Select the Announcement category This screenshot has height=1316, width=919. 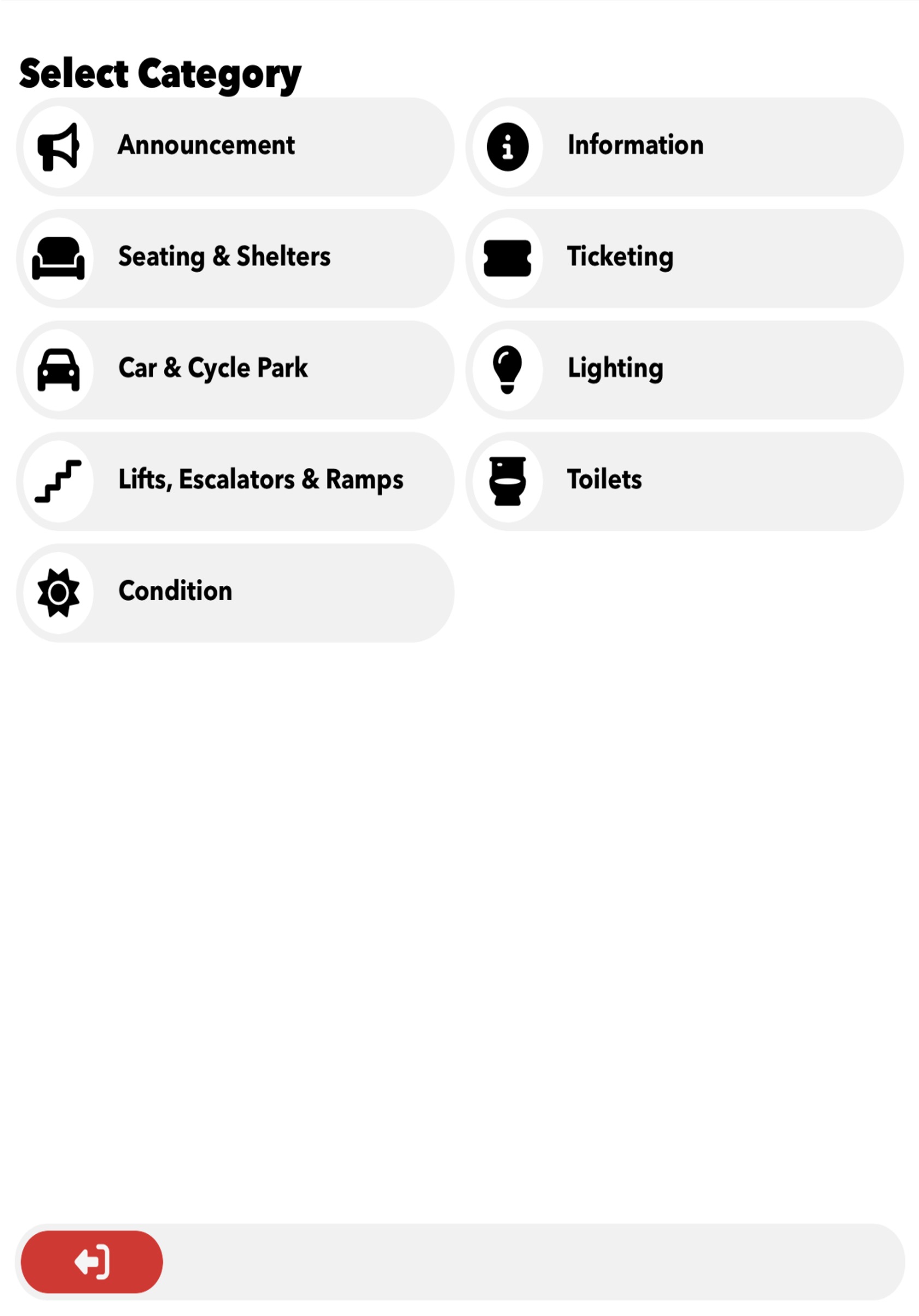[x=235, y=147]
